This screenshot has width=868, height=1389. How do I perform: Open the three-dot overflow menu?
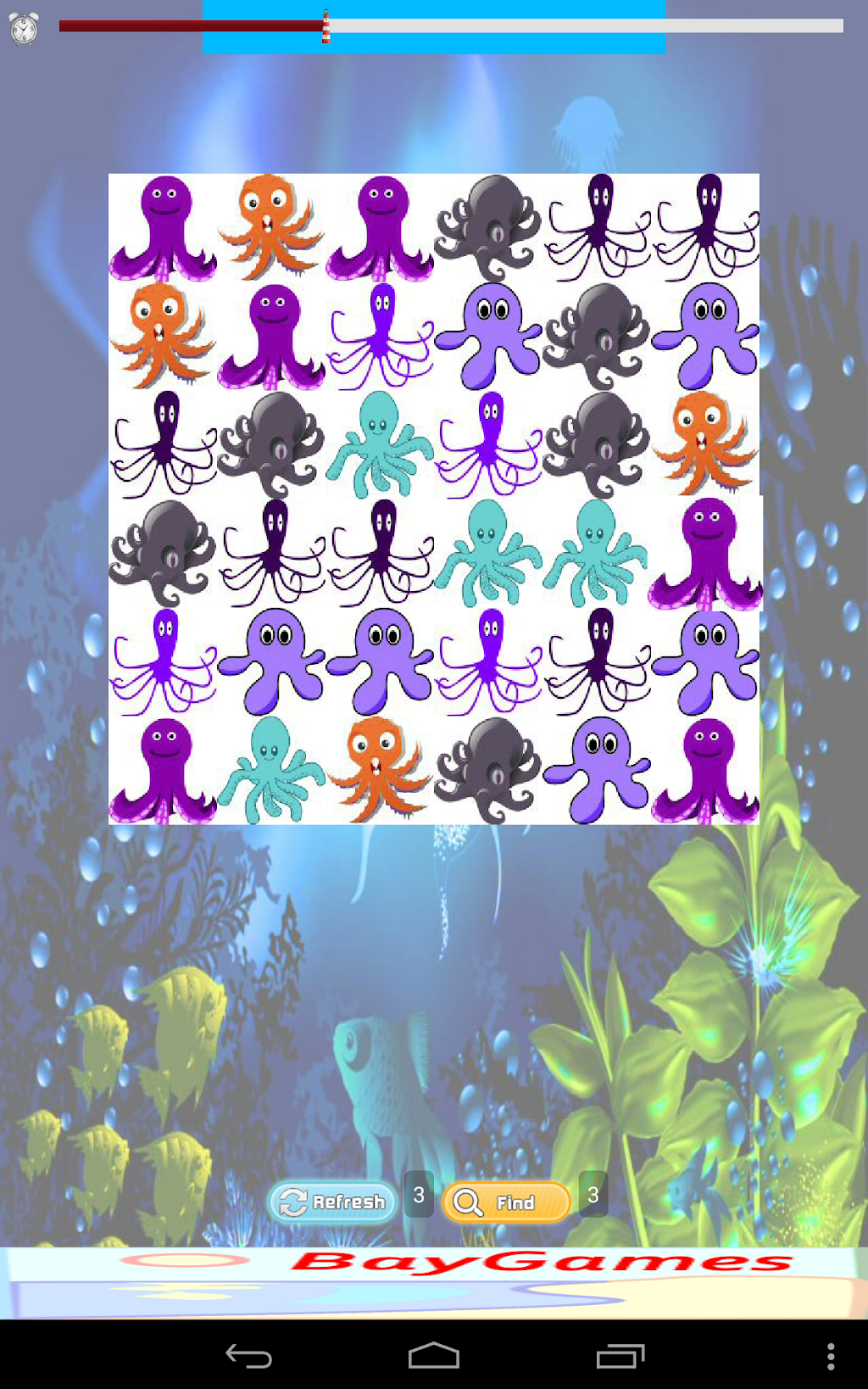(x=830, y=1355)
